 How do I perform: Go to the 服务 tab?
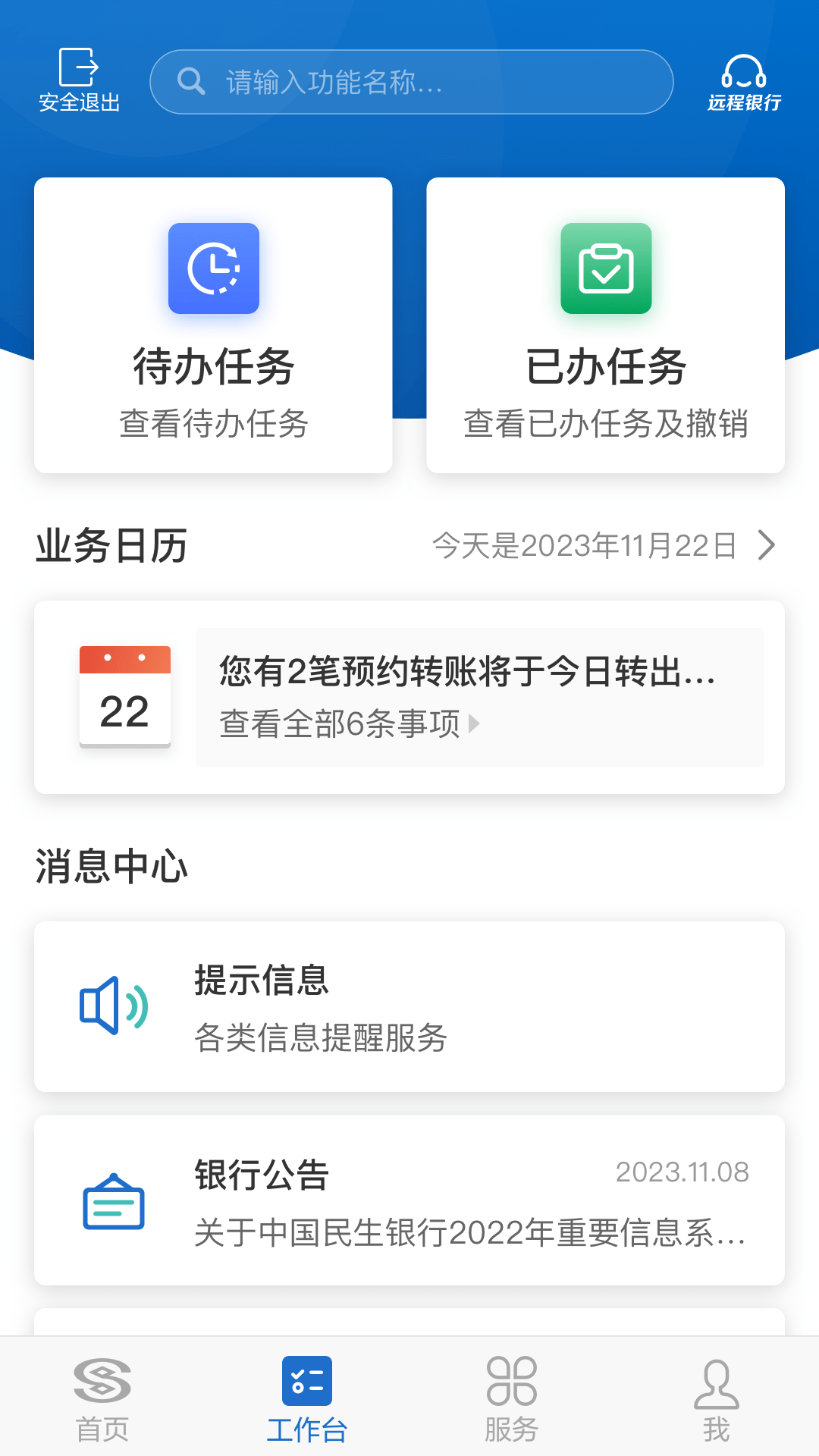512,1398
